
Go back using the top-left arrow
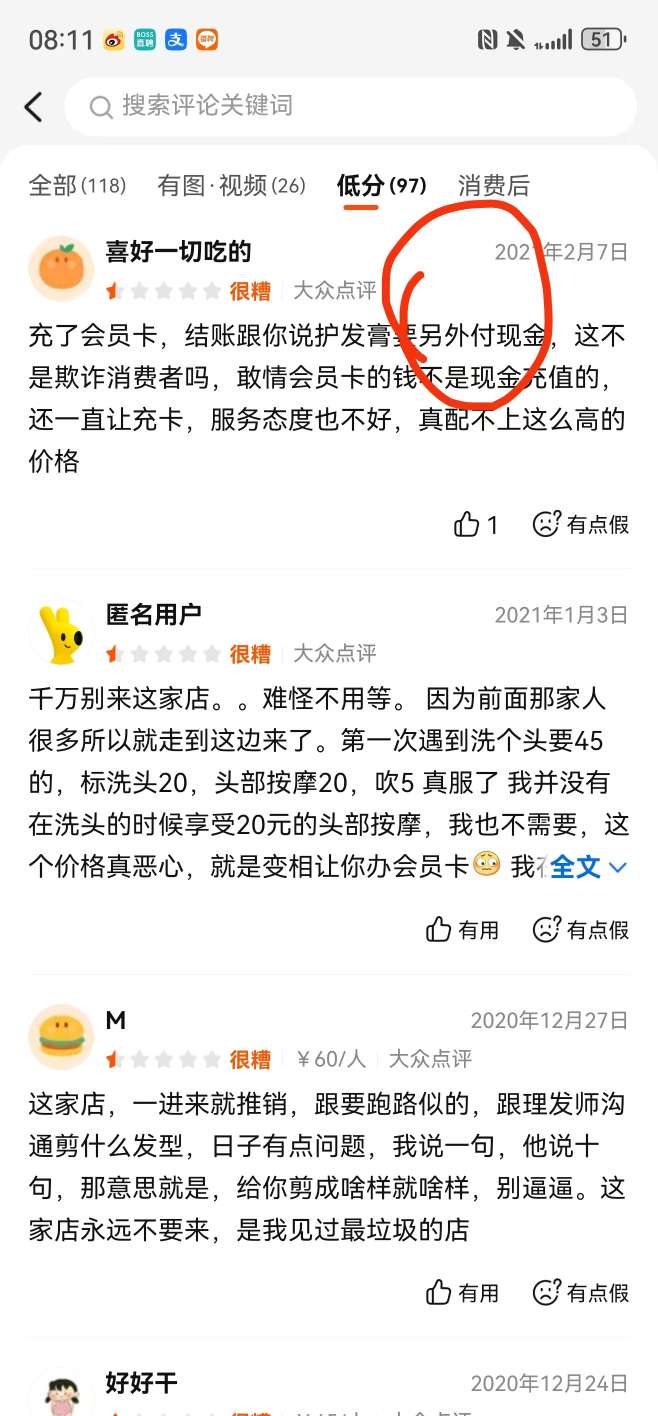[x=34, y=107]
